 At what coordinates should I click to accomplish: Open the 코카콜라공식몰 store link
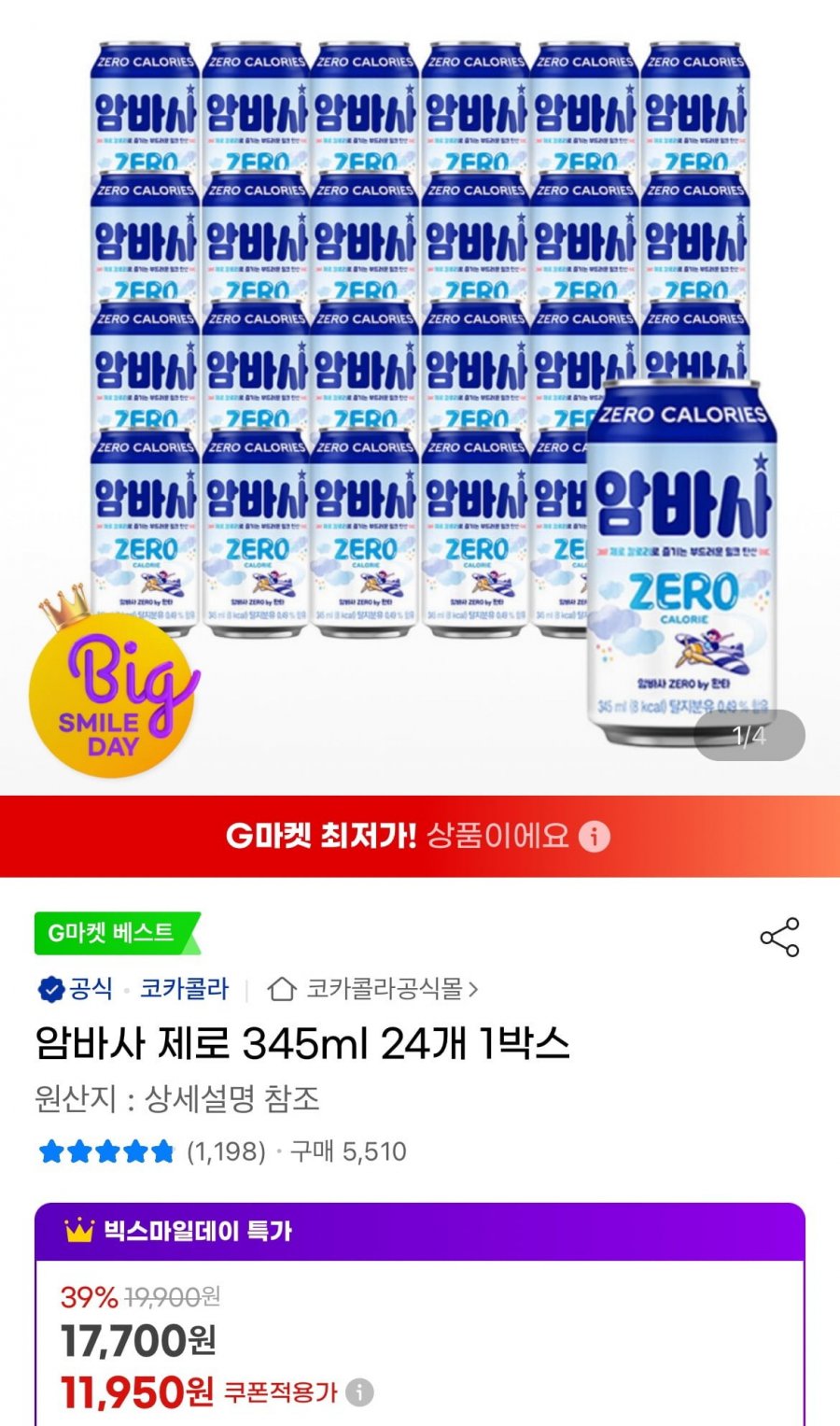tap(372, 989)
